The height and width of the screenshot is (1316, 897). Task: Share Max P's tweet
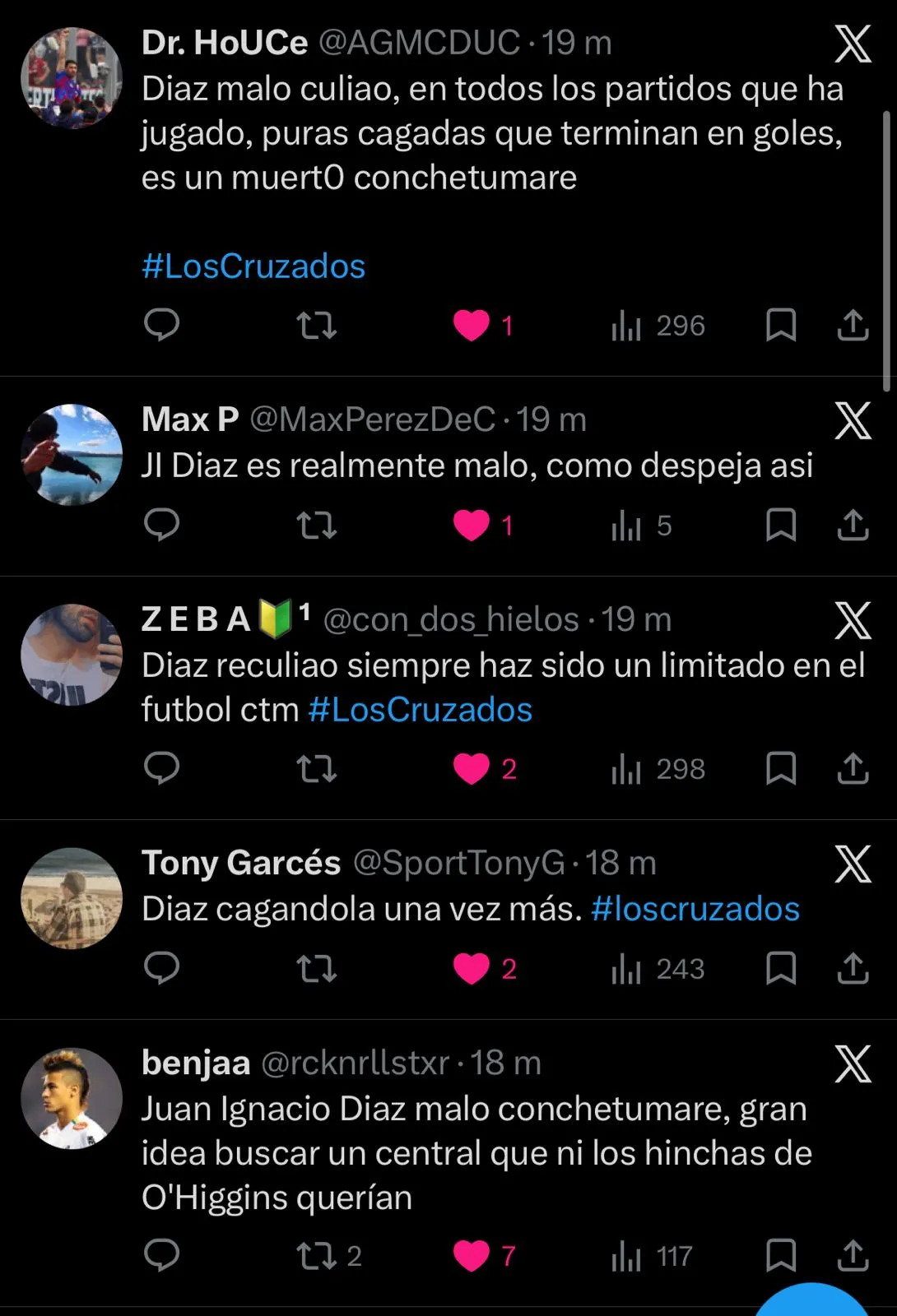[x=853, y=525]
